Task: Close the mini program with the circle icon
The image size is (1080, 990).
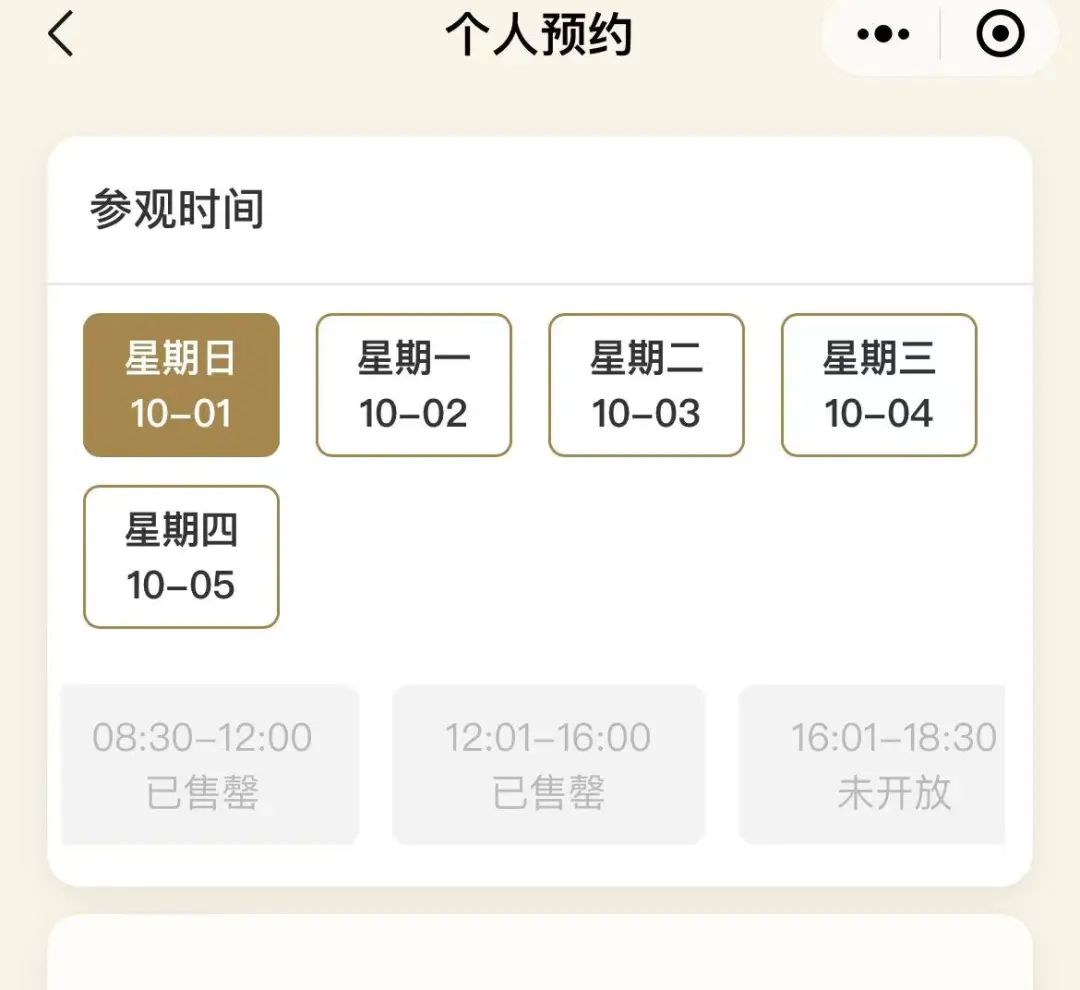Action: (x=999, y=36)
